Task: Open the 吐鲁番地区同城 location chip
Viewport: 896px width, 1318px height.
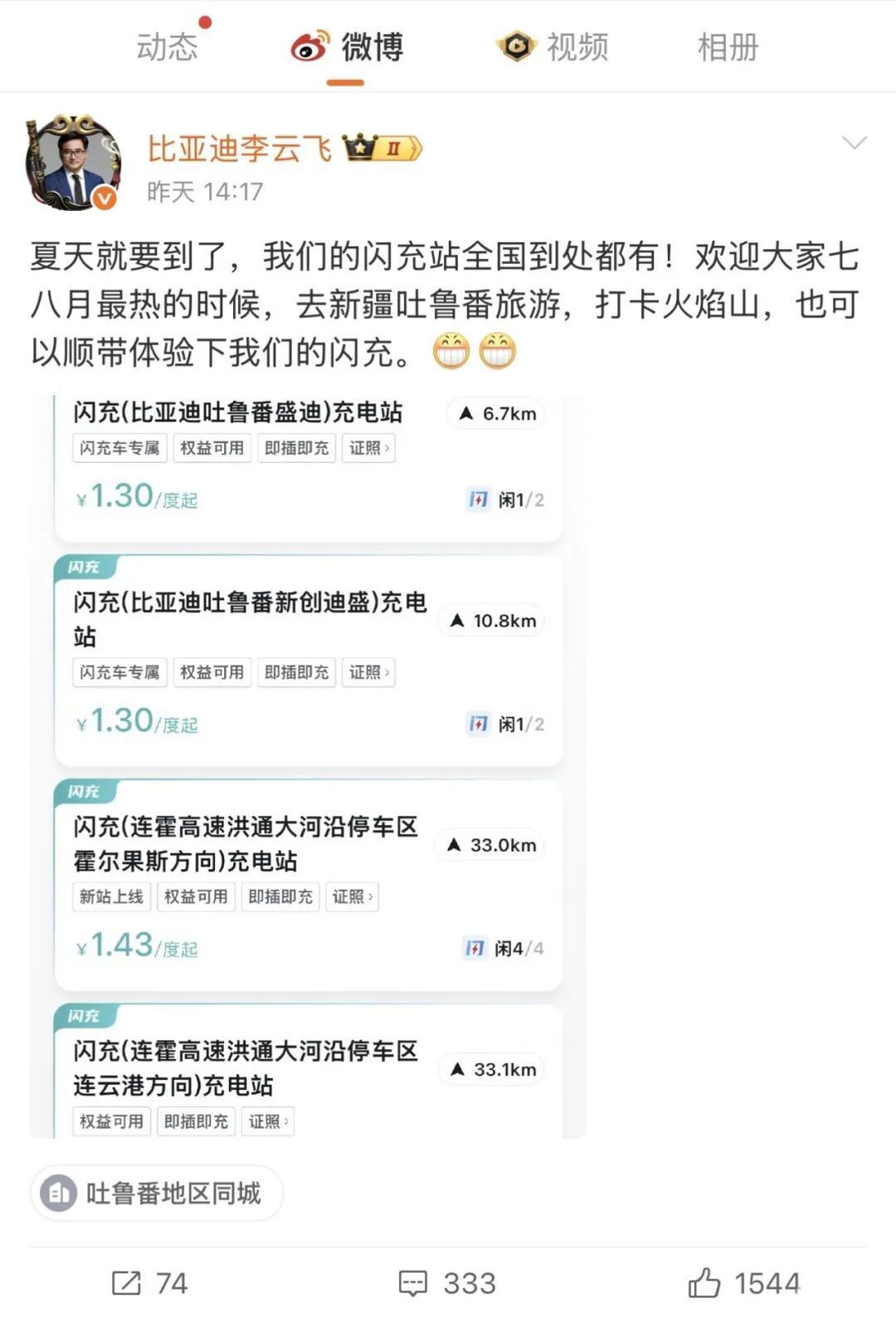Action: pos(157,1194)
